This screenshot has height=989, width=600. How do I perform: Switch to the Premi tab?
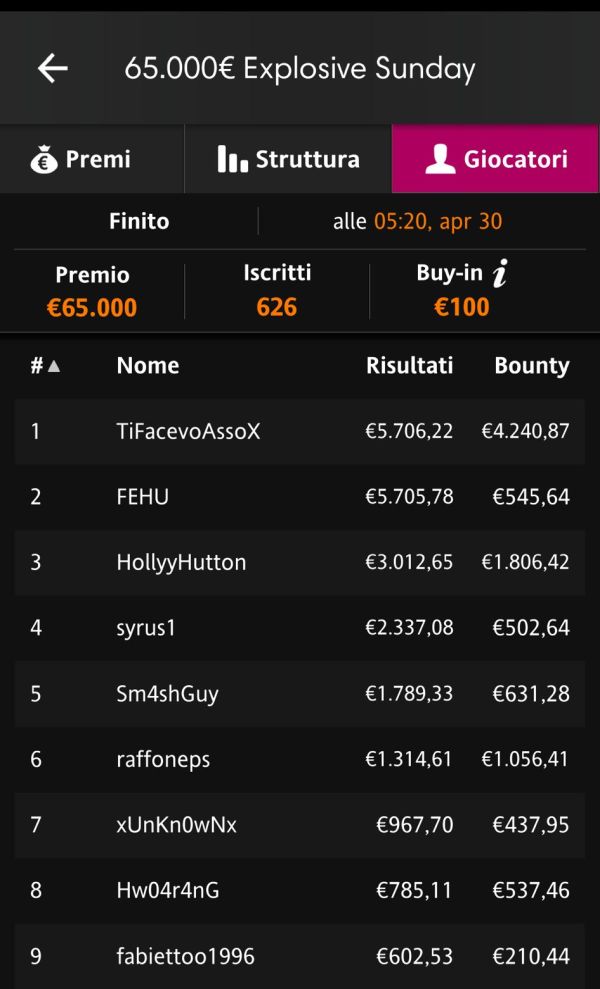tap(92, 159)
